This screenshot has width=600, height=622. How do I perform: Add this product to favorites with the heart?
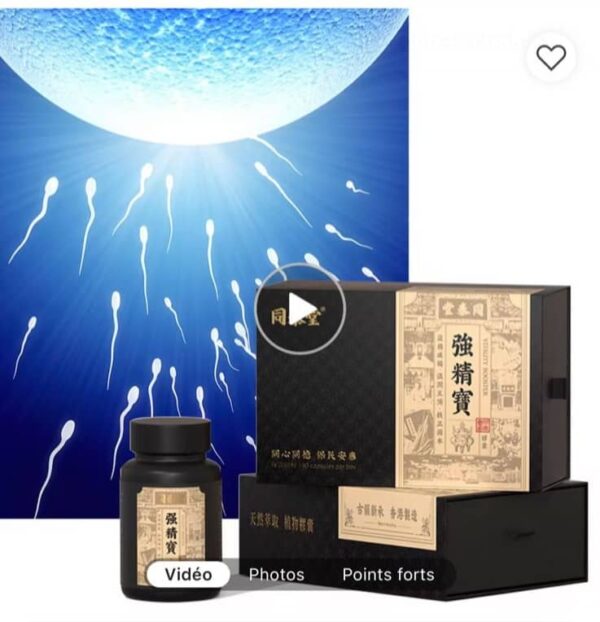coord(551,58)
